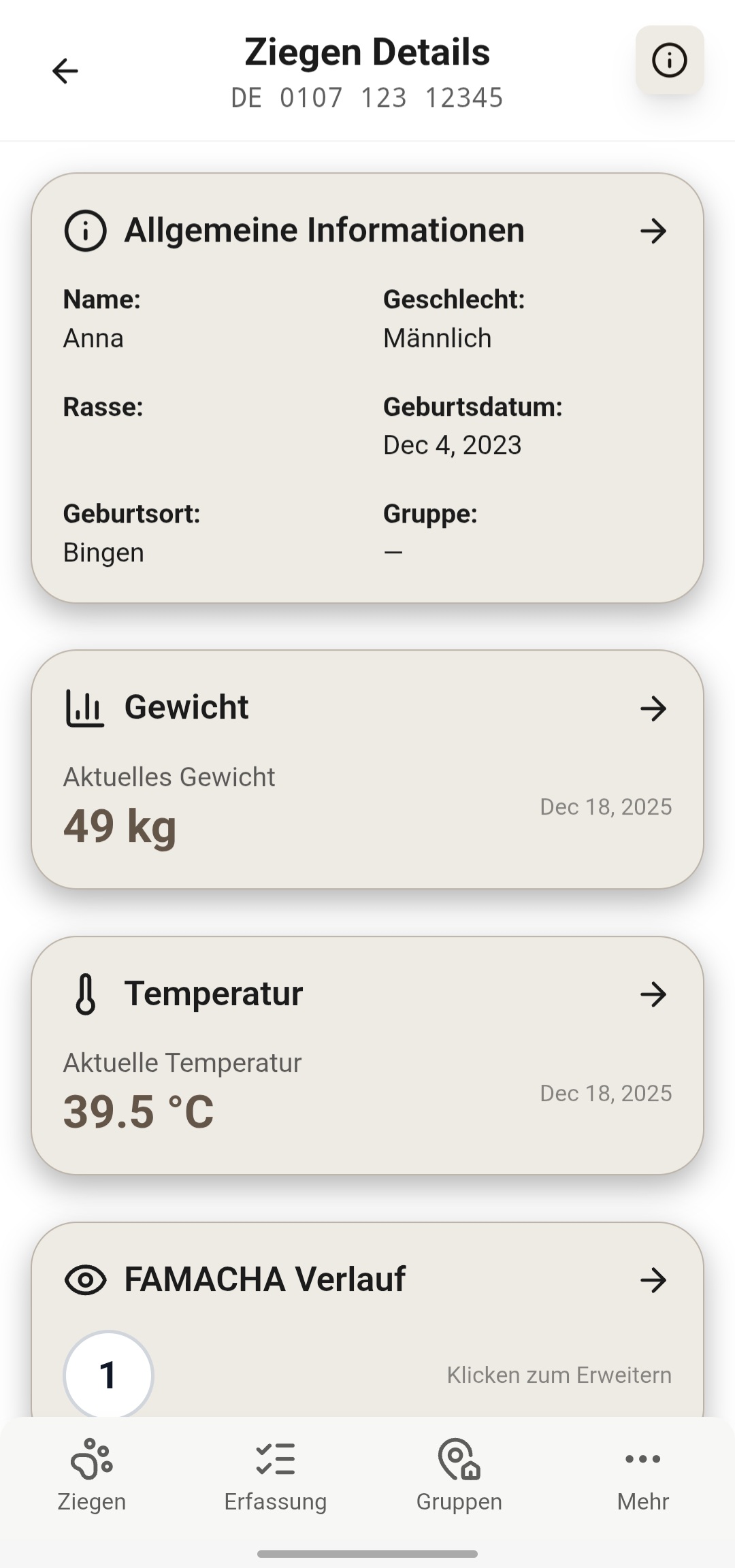Select the FAMACHA score circle showing 1
This screenshot has width=735, height=1568.
click(109, 1374)
